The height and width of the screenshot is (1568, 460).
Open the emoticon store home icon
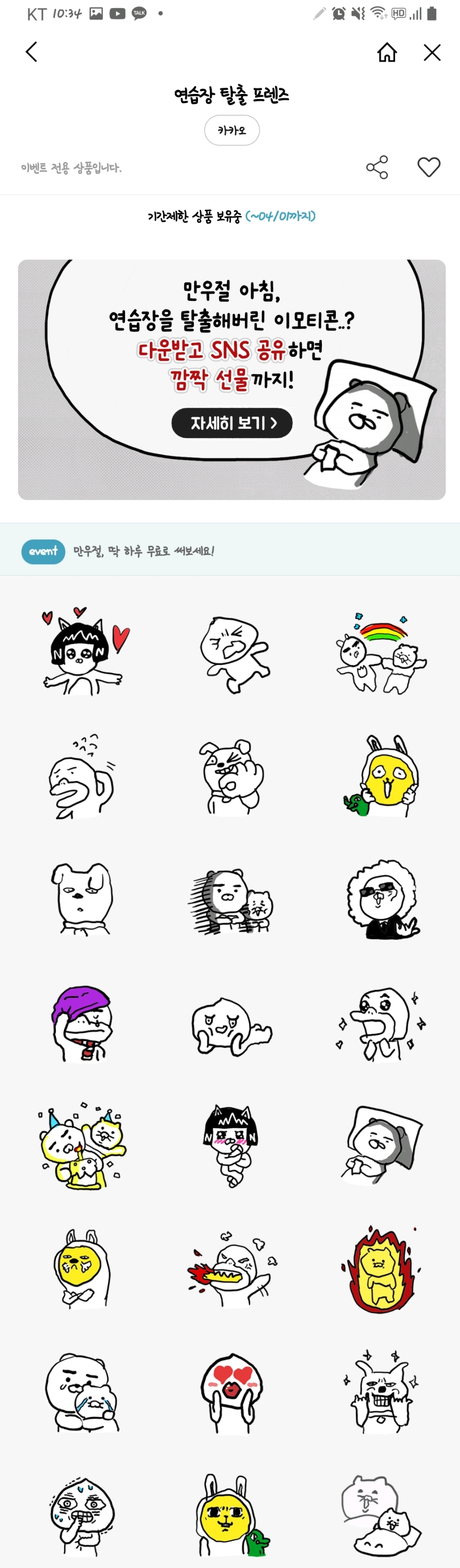pos(387,52)
